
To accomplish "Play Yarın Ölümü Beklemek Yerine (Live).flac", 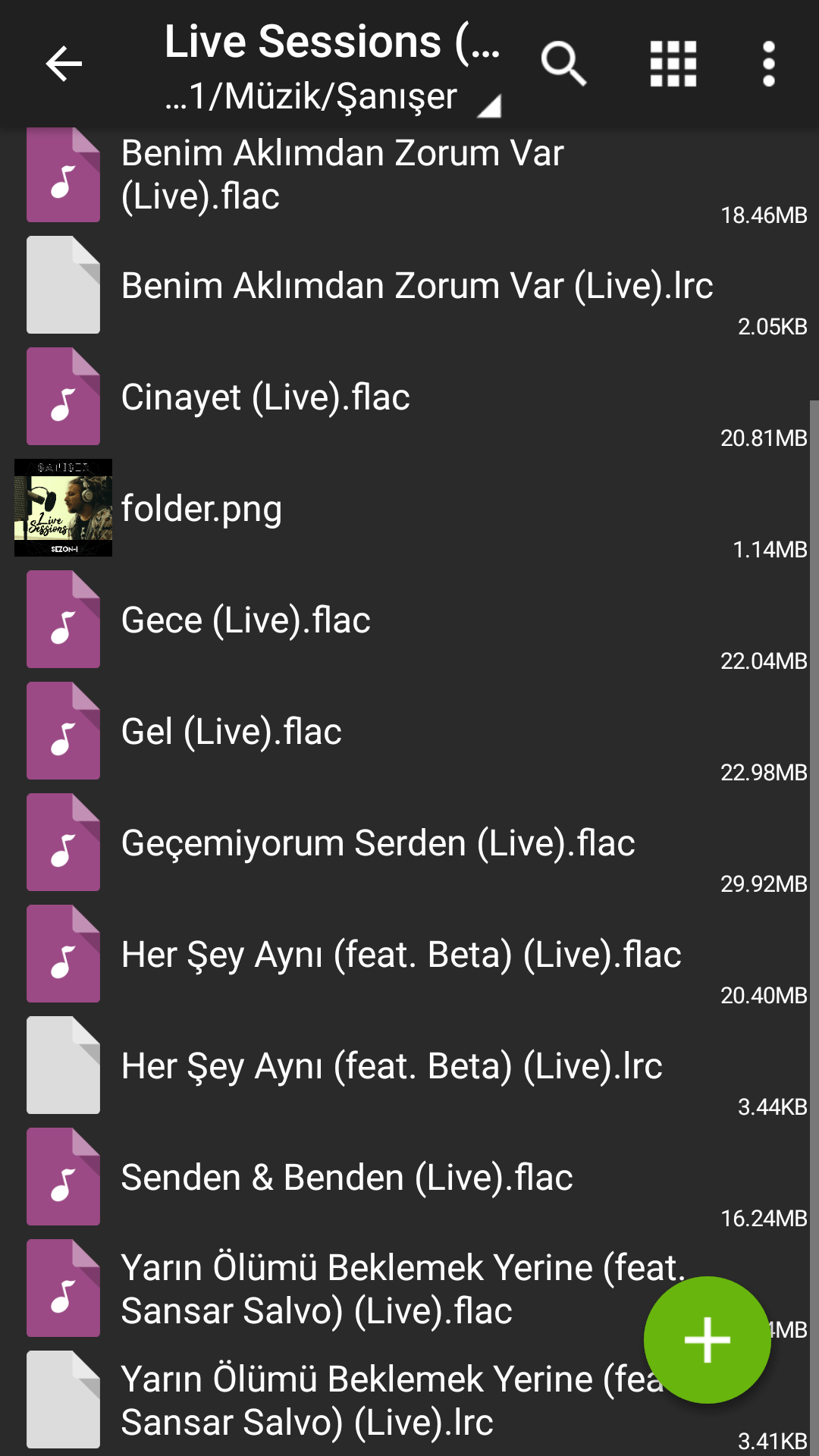I will click(x=341, y=1289).
